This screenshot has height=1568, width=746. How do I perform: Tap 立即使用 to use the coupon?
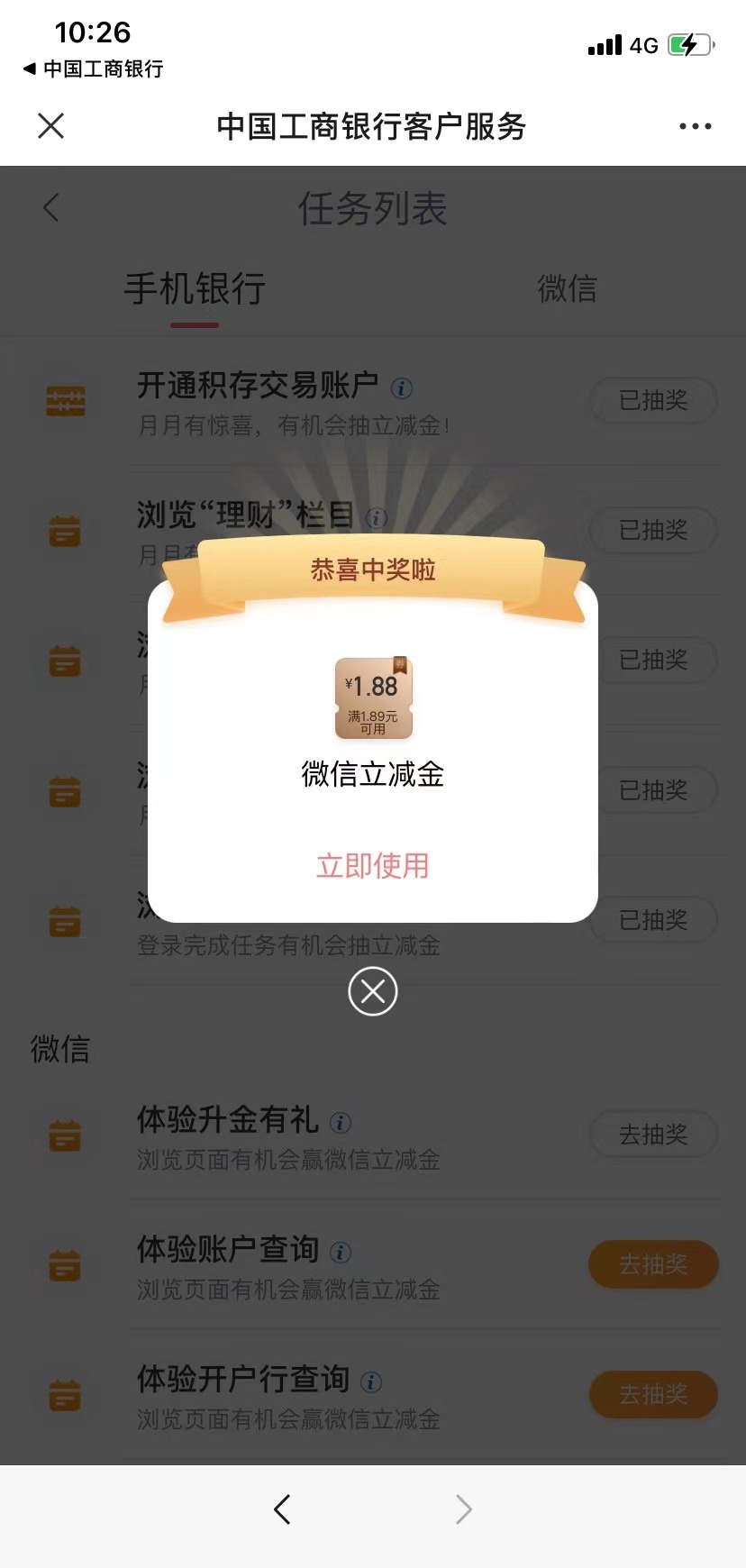point(372,866)
